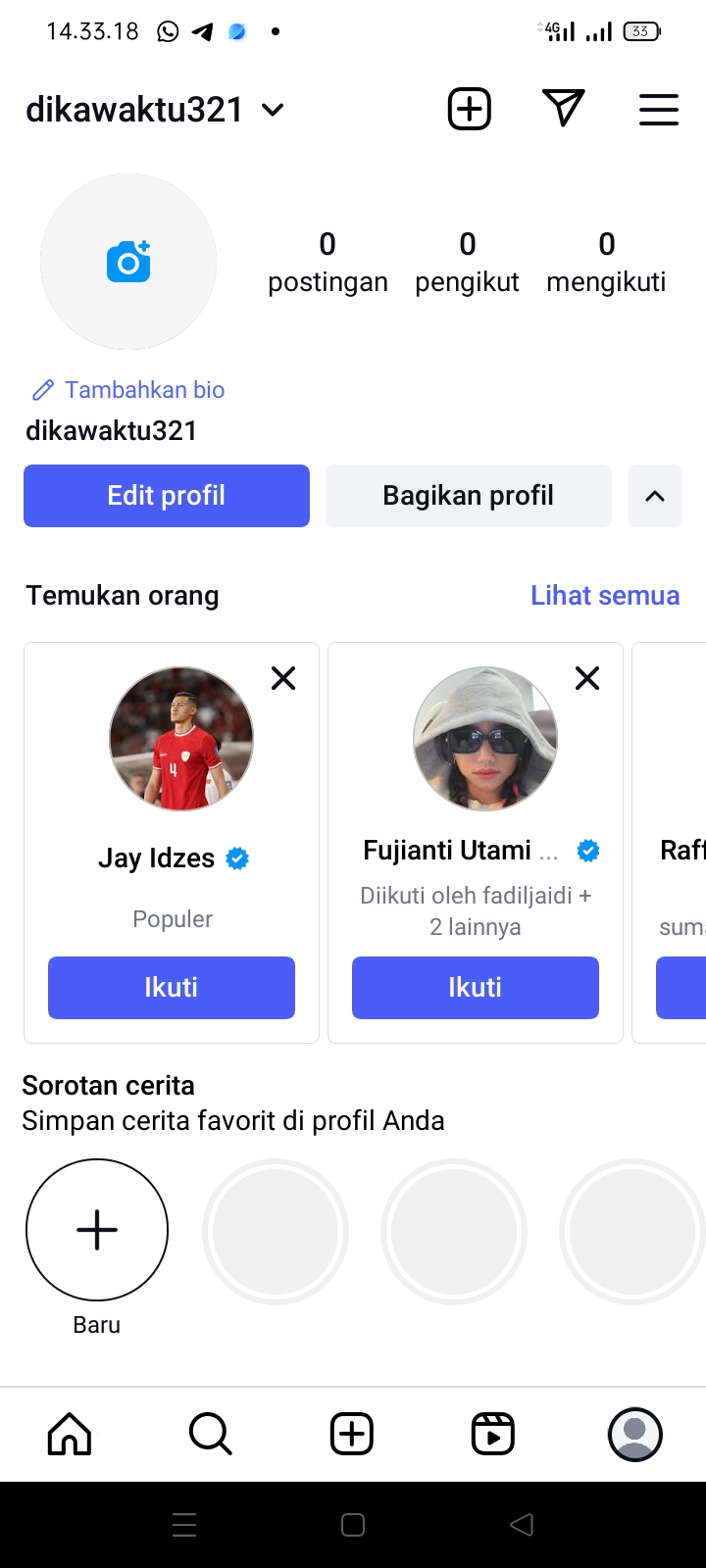Dismiss Fujianti Utami suggestion card
Image resolution: width=706 pixels, height=1568 pixels.
point(587,678)
